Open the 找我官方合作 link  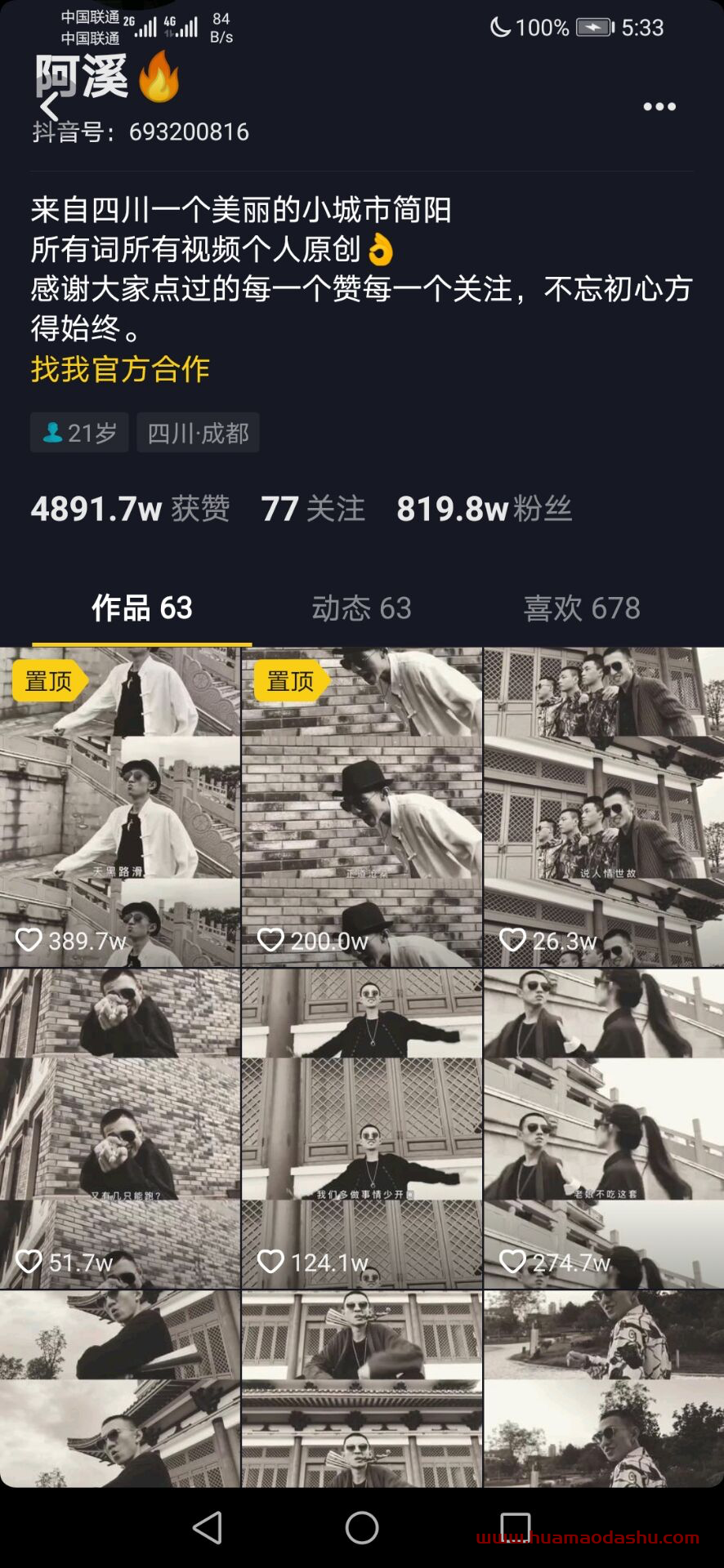click(120, 369)
